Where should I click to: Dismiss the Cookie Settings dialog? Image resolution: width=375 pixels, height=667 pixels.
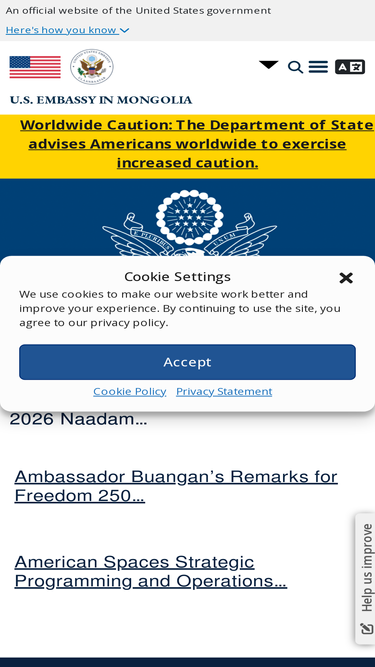(346, 278)
